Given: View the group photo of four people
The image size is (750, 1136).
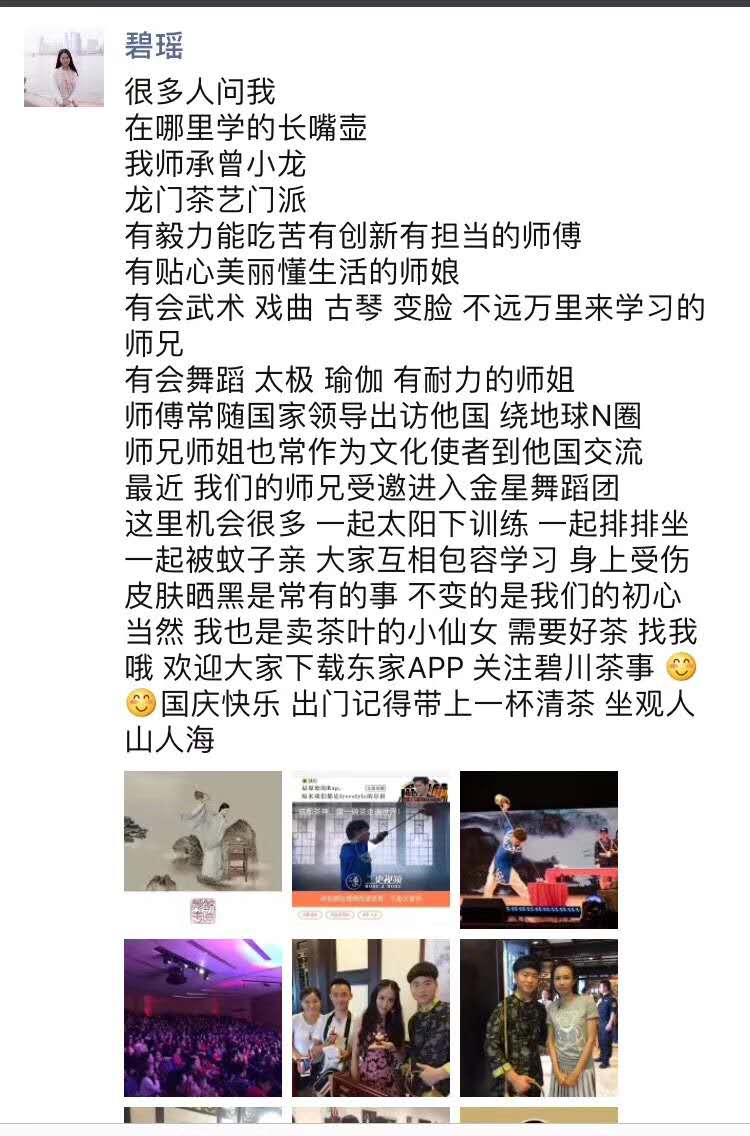Looking at the screenshot, I should coord(371,1017).
